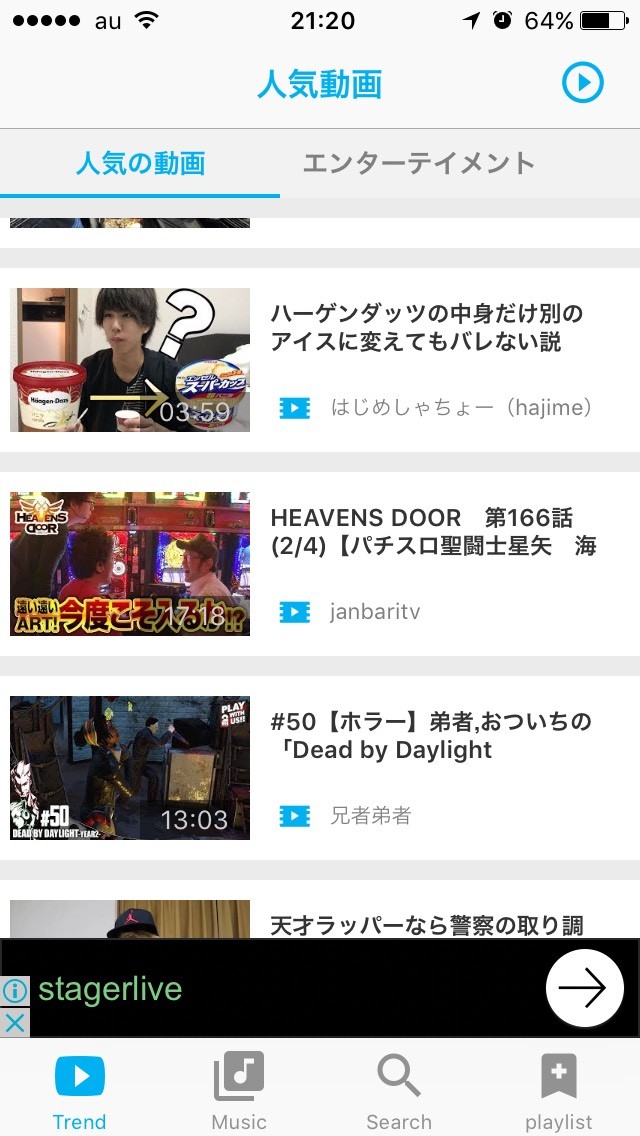Tap the play icon in the header
Screen dimensions: 640x1136
[583, 83]
